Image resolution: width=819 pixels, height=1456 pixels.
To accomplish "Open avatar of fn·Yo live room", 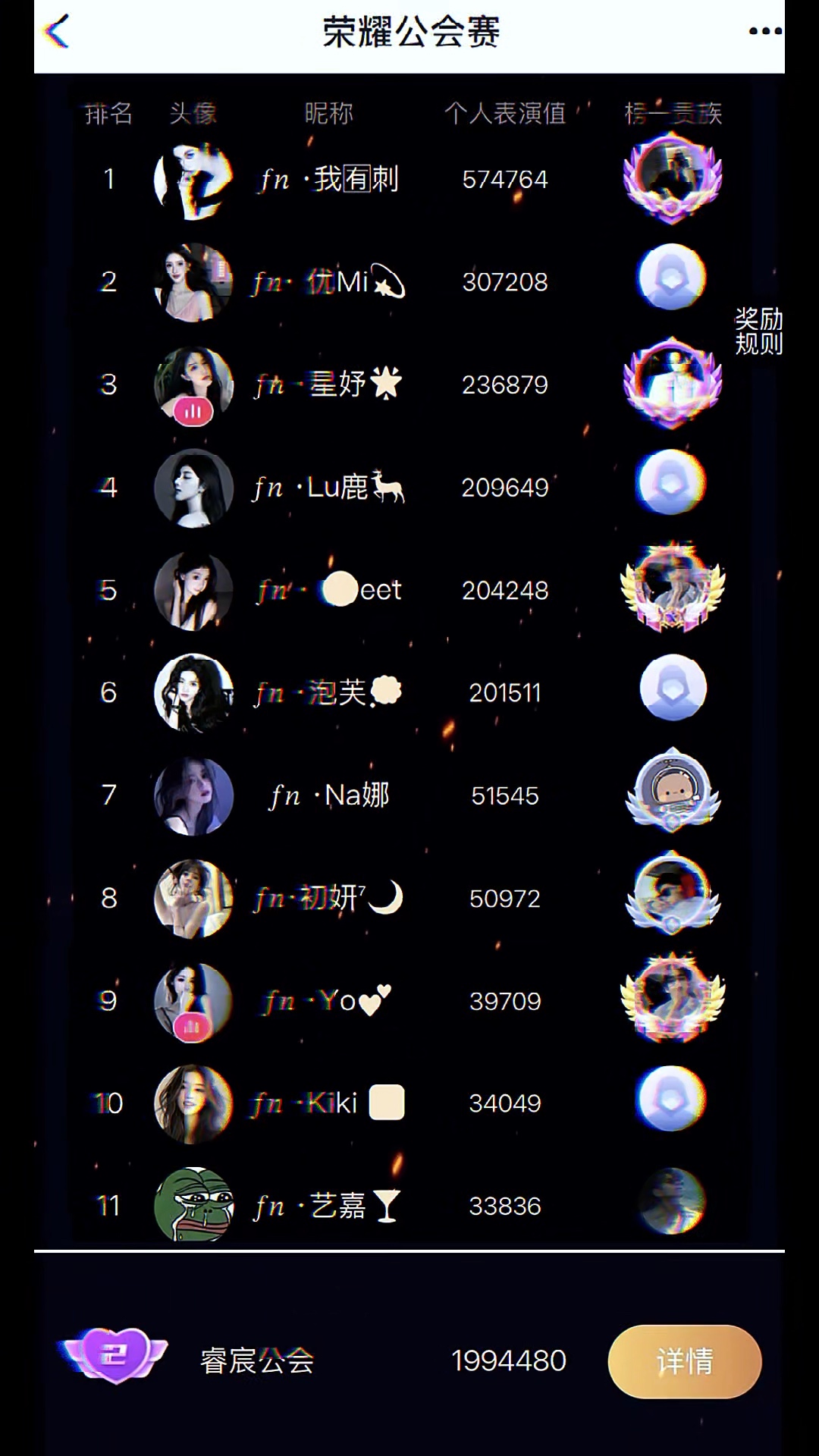I will [193, 1001].
